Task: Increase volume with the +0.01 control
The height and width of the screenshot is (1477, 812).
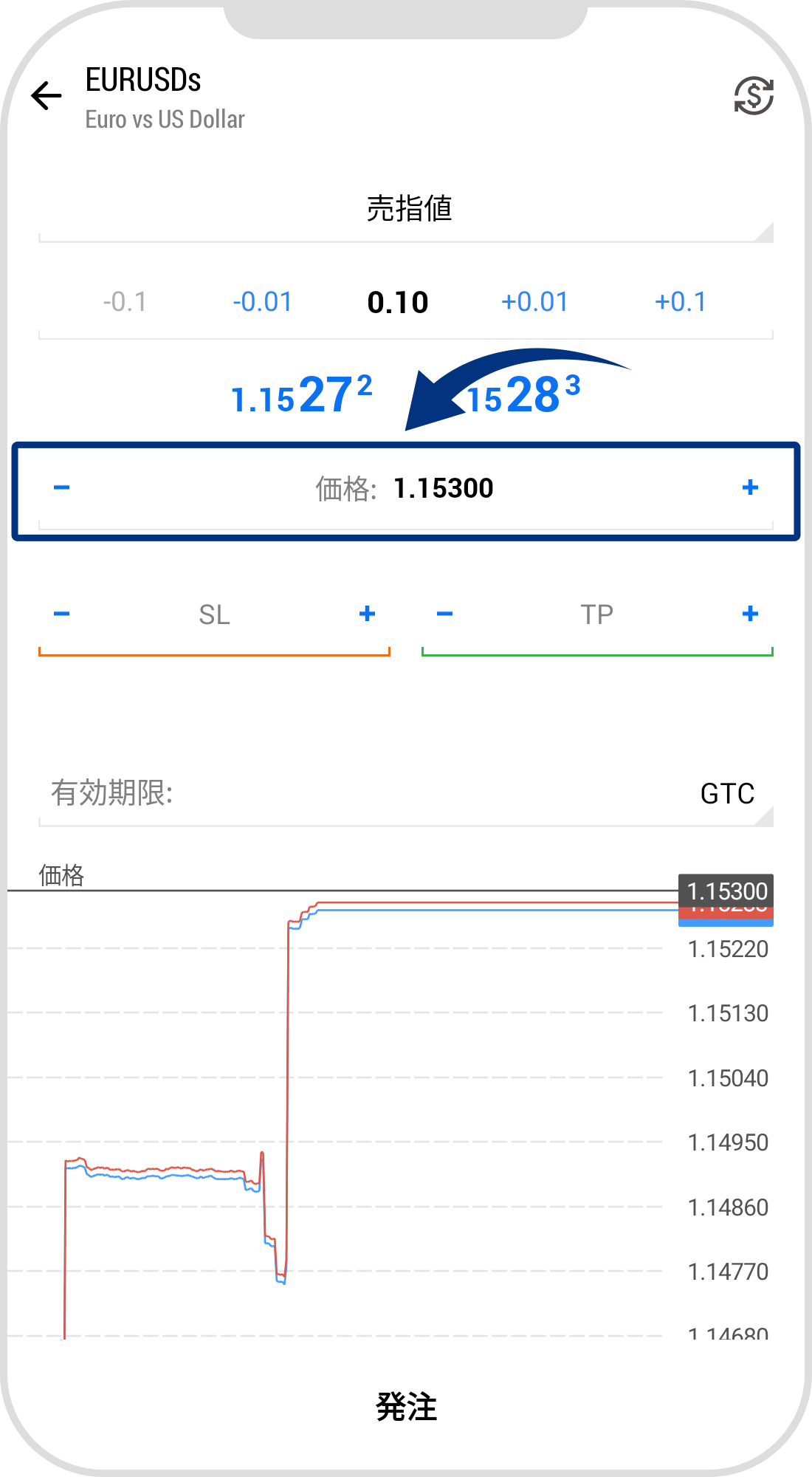Action: click(x=537, y=301)
